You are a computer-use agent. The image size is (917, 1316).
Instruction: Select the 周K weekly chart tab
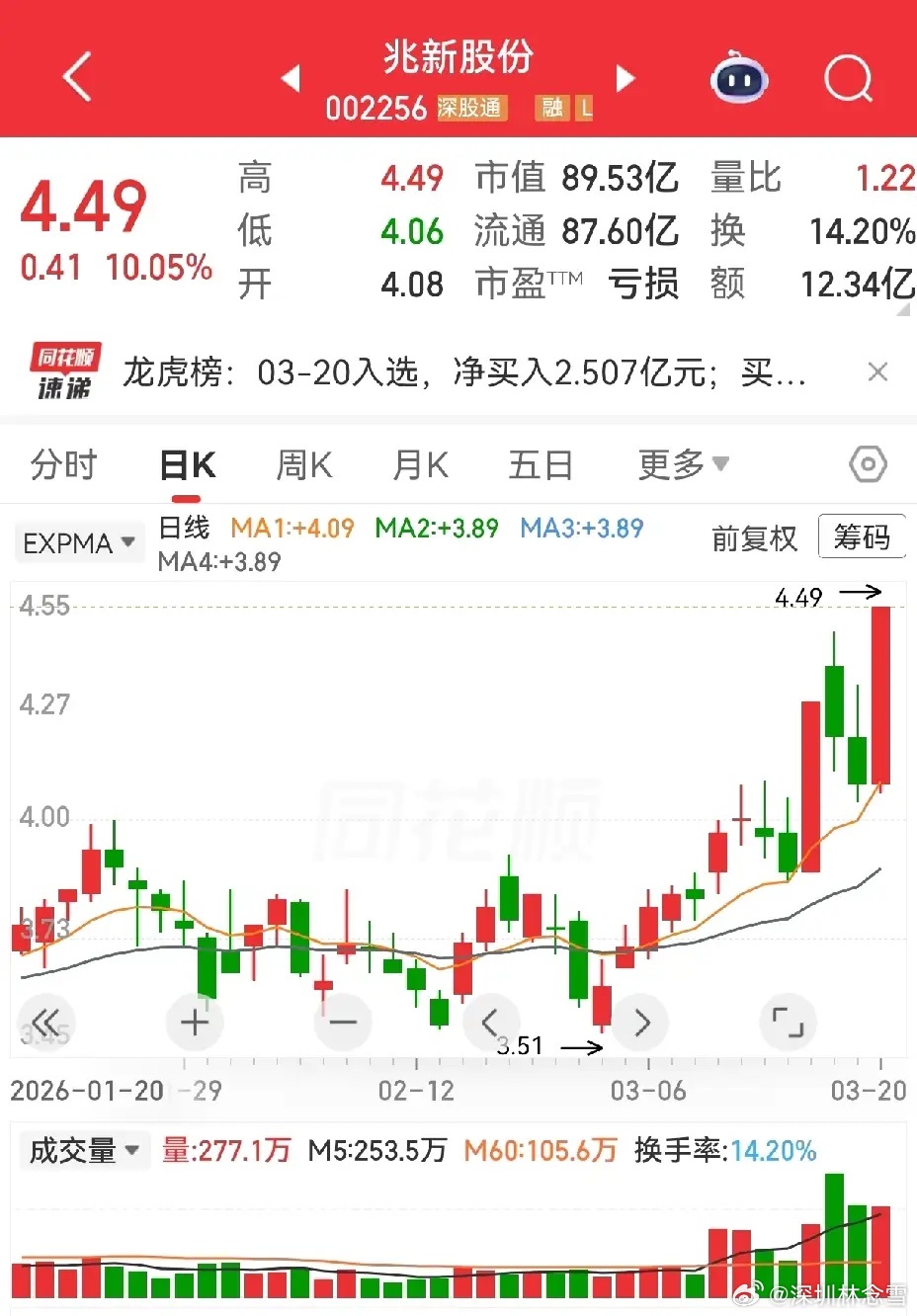(302, 464)
